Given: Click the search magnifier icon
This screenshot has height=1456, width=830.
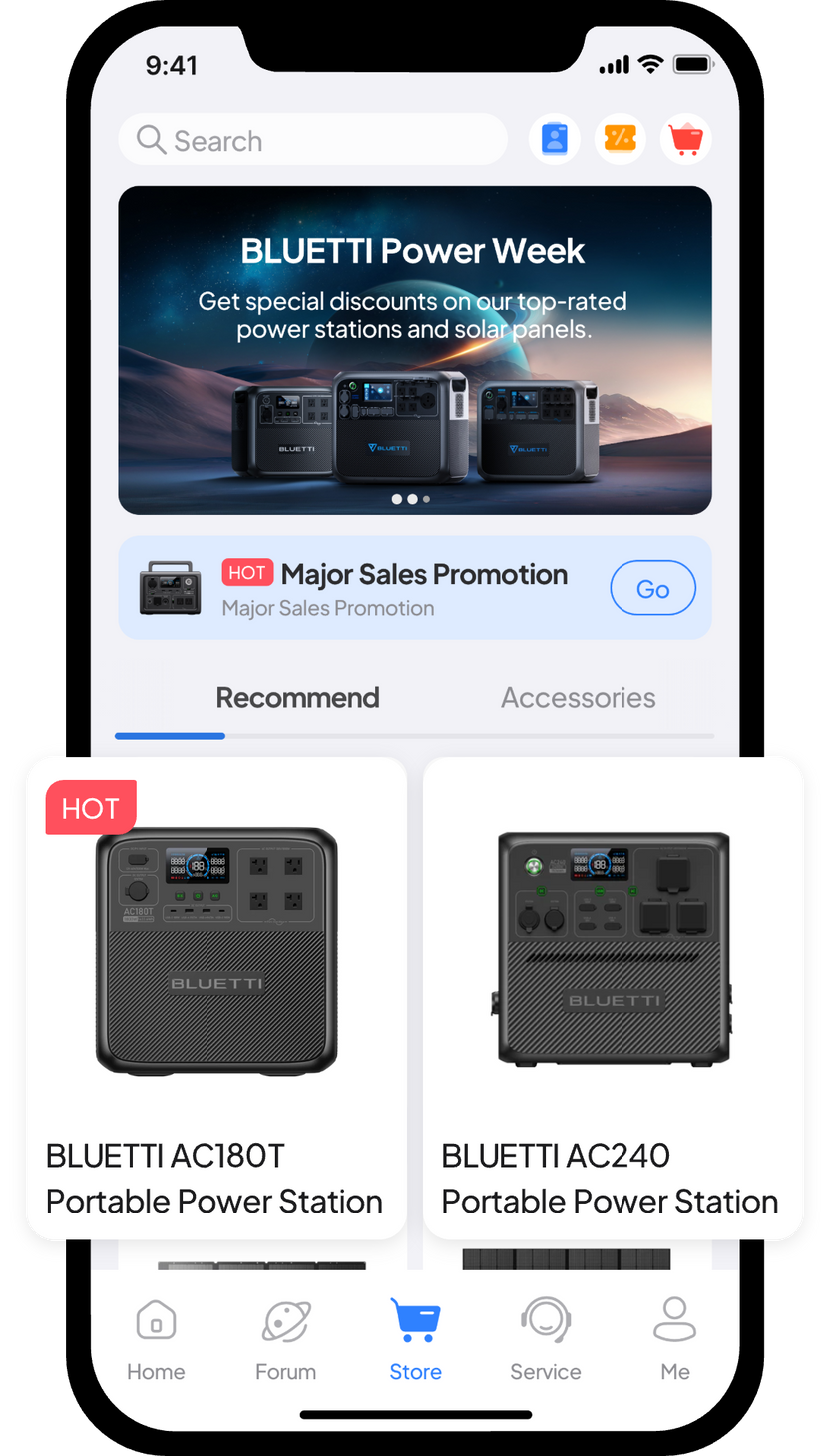Looking at the screenshot, I should click(150, 140).
